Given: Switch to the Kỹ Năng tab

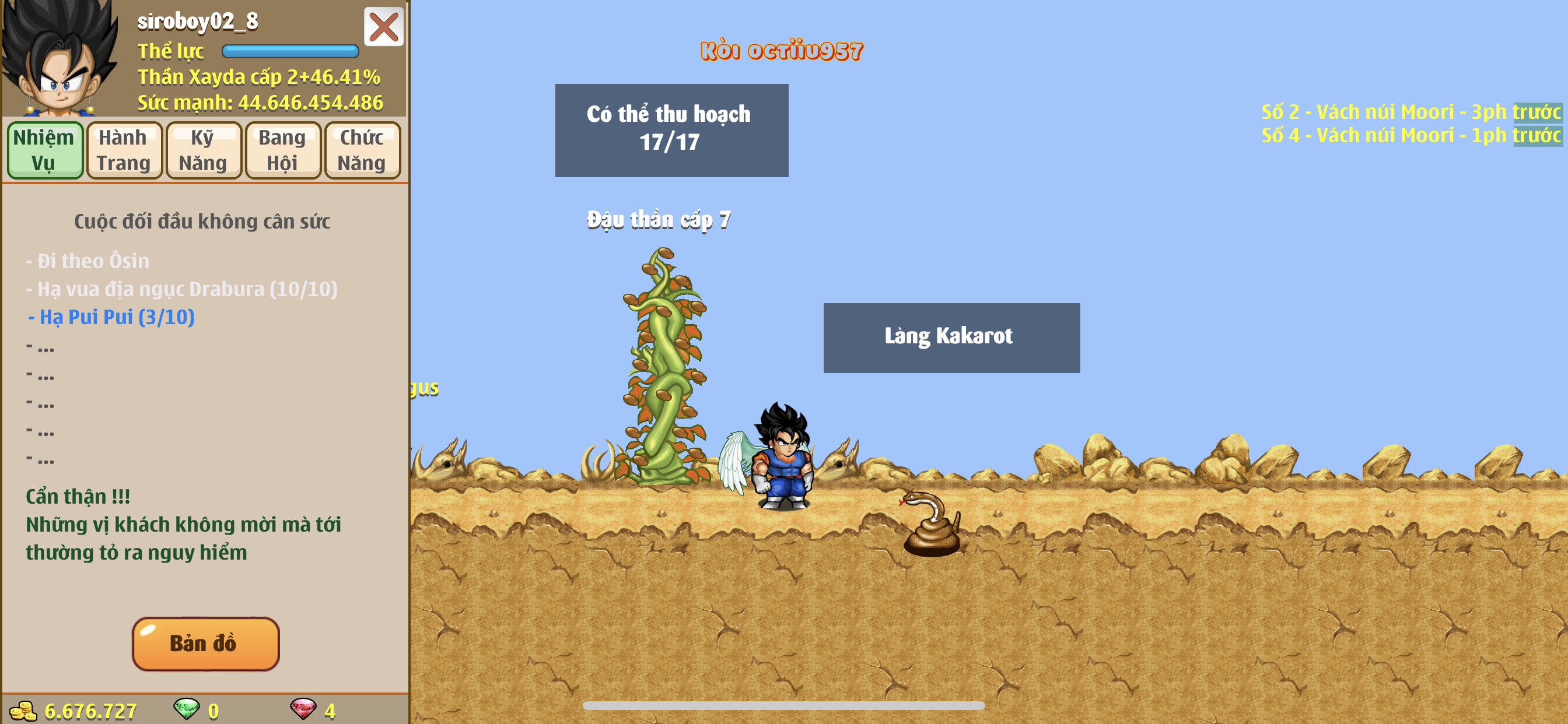Looking at the screenshot, I should click(x=204, y=150).
